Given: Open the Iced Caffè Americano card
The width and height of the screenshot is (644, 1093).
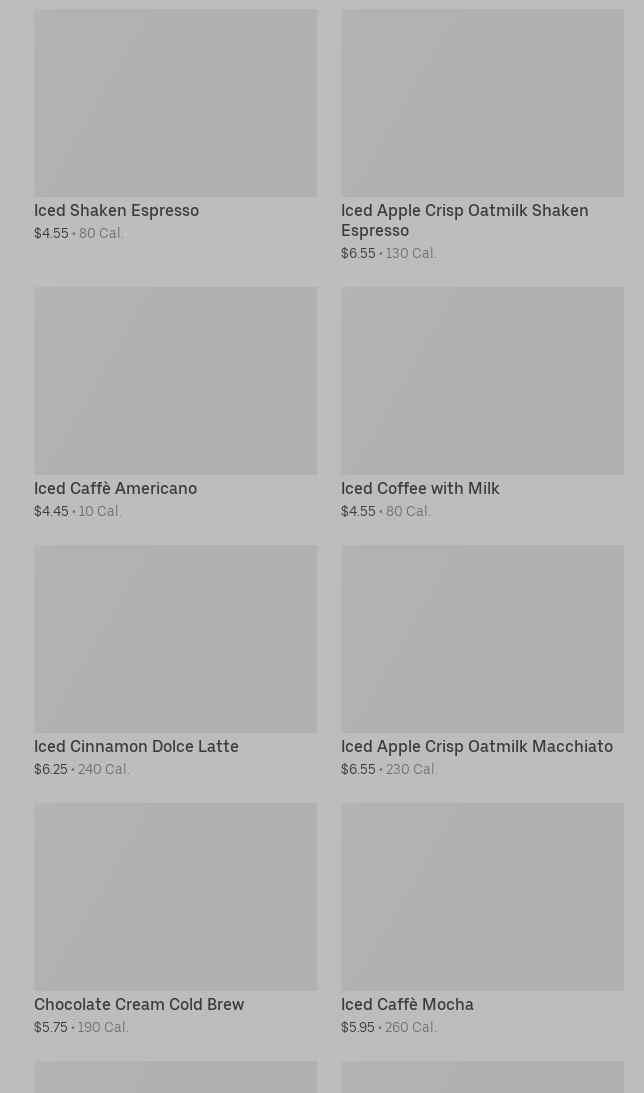Looking at the screenshot, I should point(176,403).
